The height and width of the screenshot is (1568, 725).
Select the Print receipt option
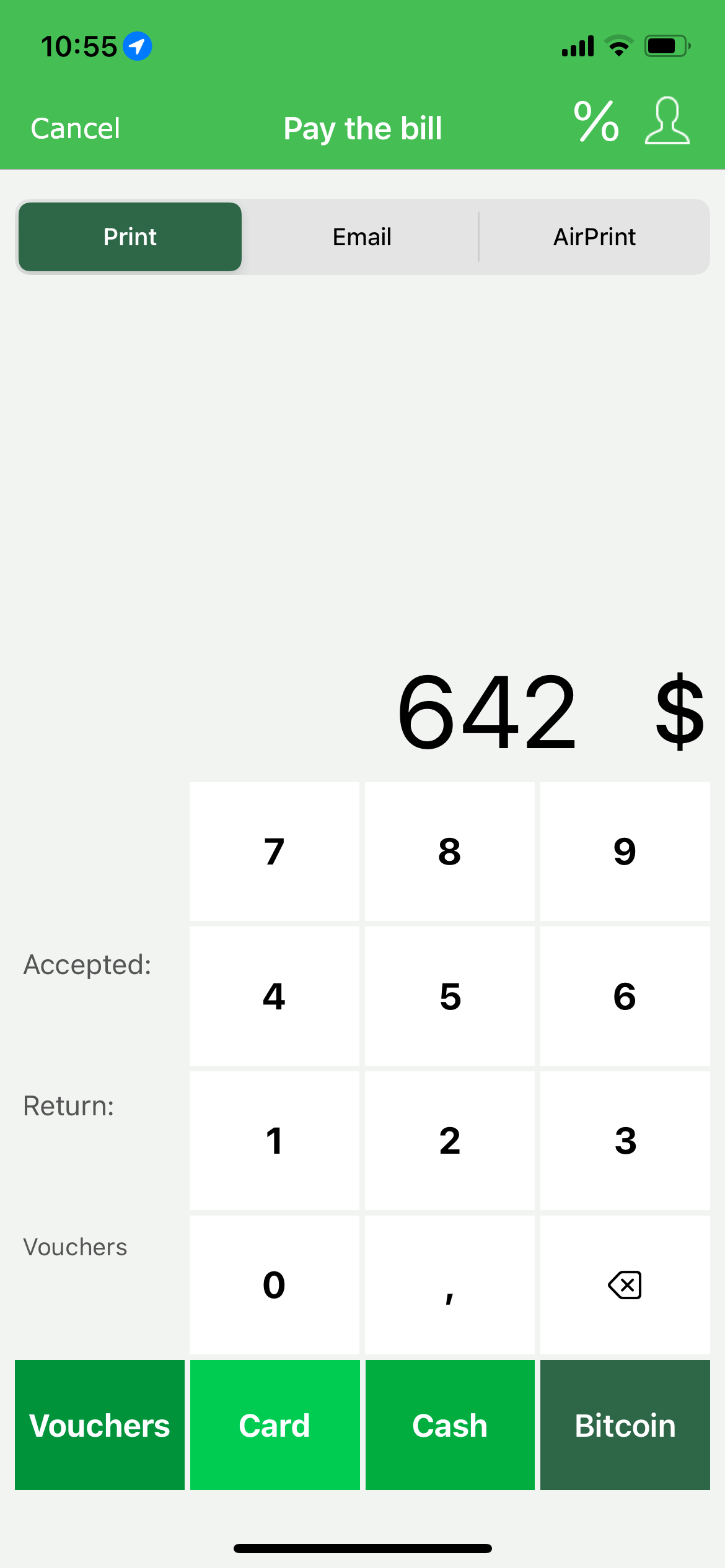click(130, 237)
